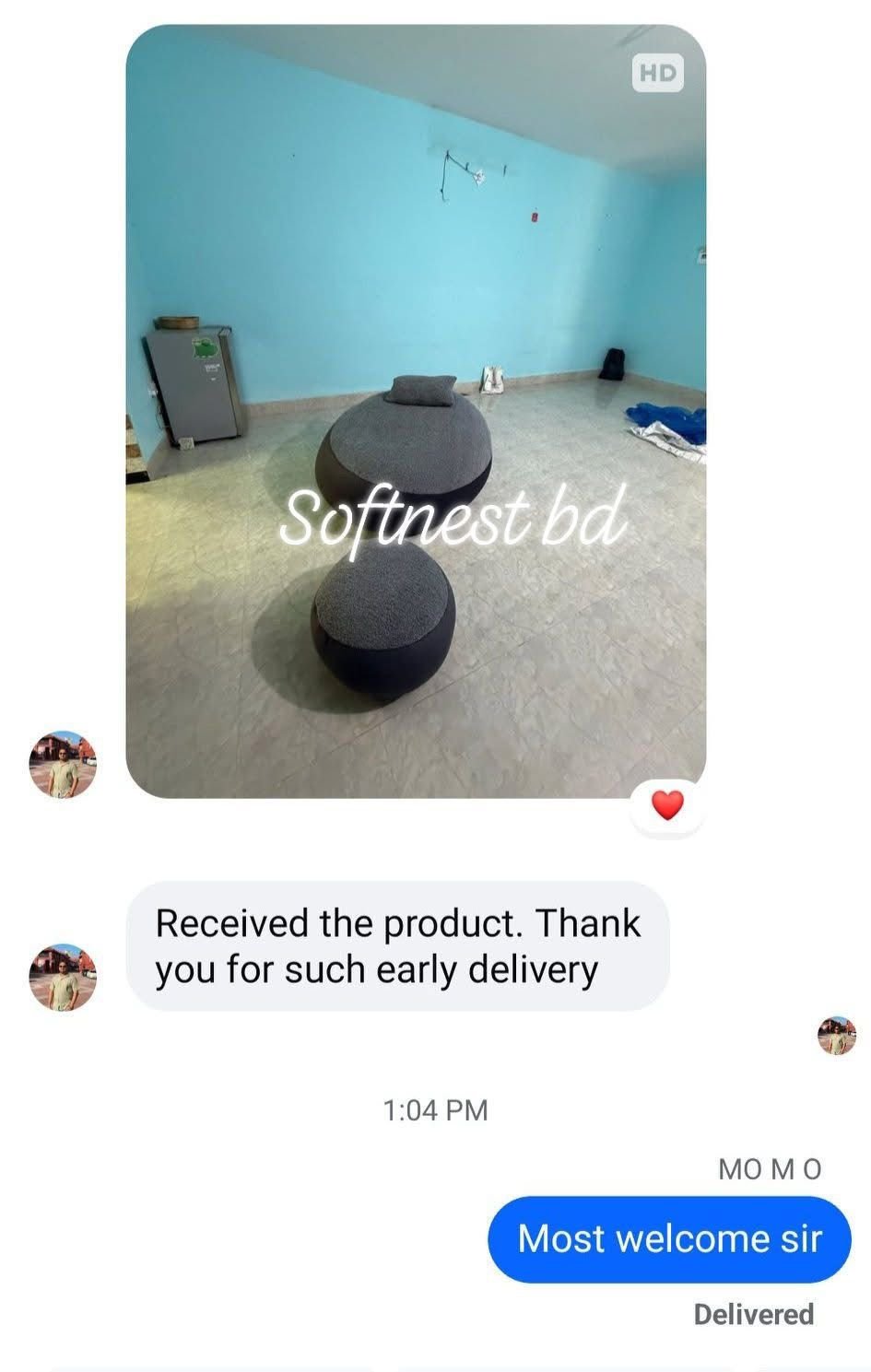Tap the 'Most welcome sir' sent message
The width and height of the screenshot is (871, 1372).
(x=669, y=1238)
